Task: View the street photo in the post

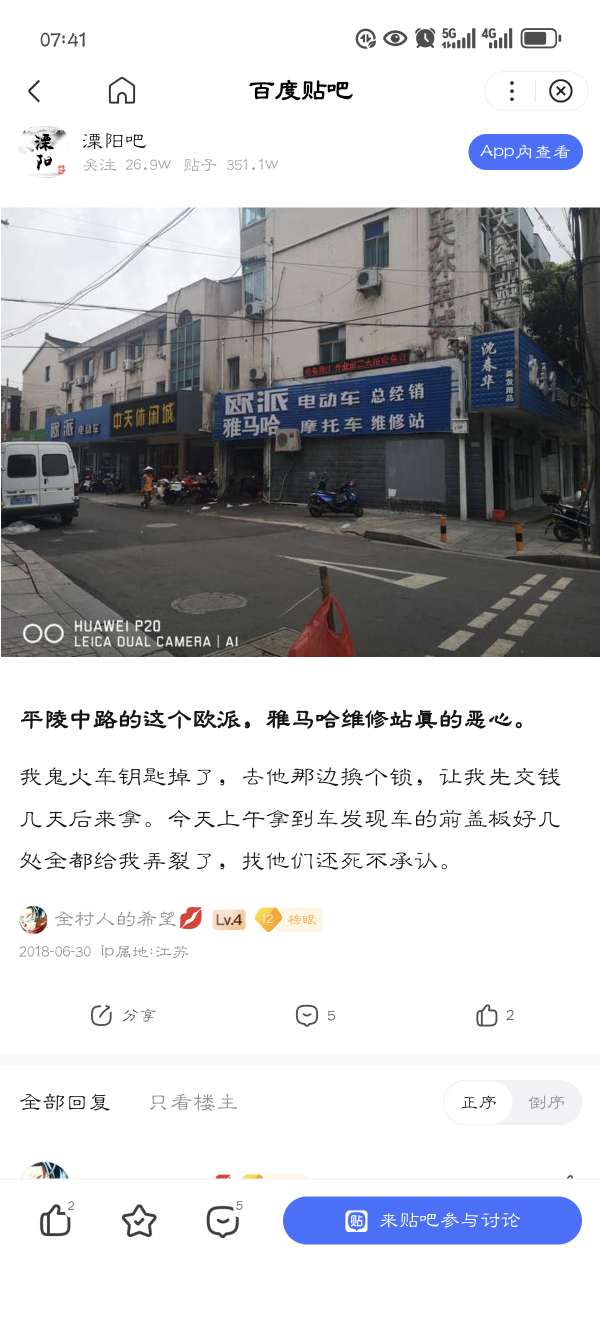Action: click(300, 432)
